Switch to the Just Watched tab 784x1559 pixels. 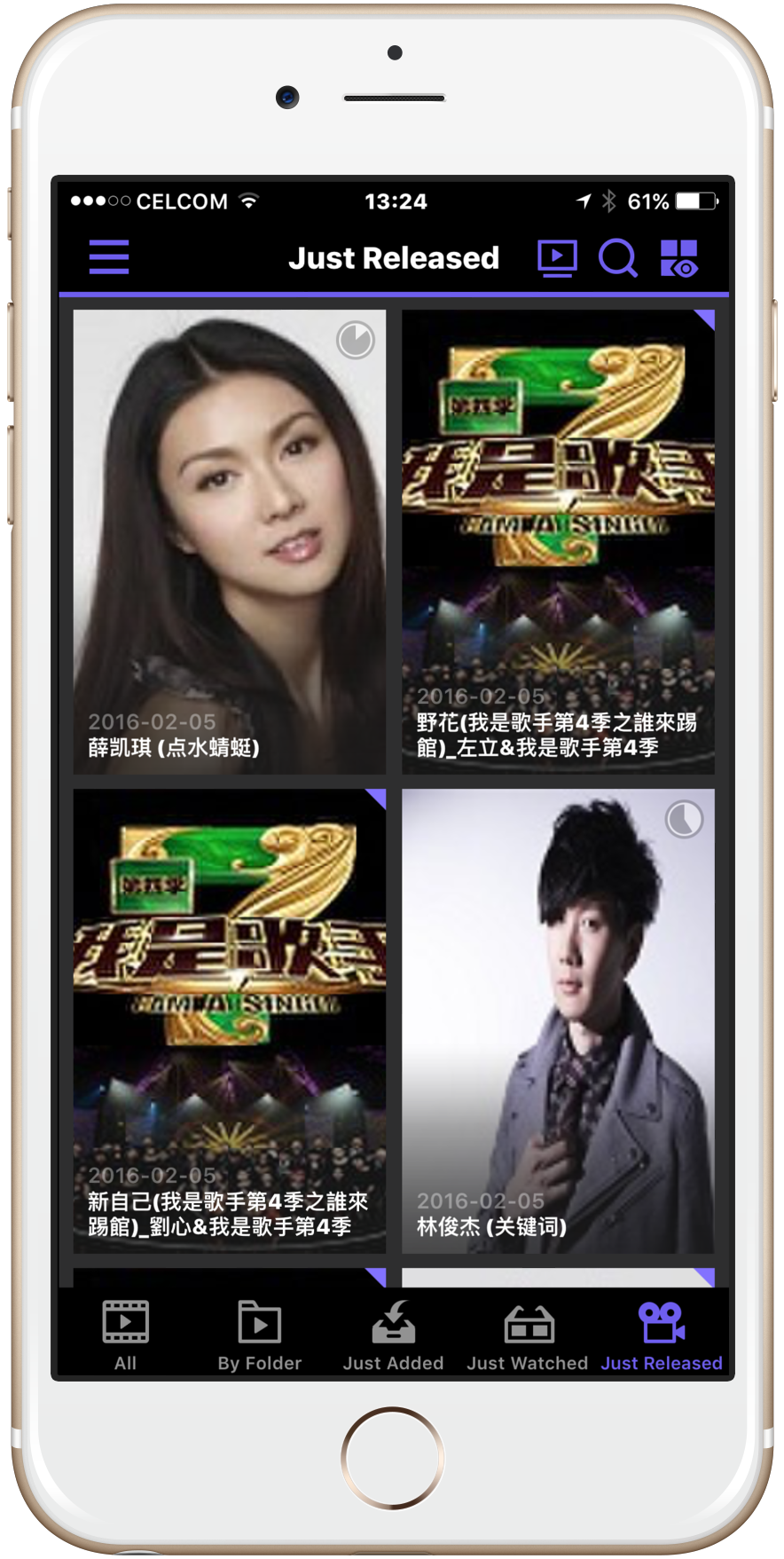click(x=528, y=1335)
